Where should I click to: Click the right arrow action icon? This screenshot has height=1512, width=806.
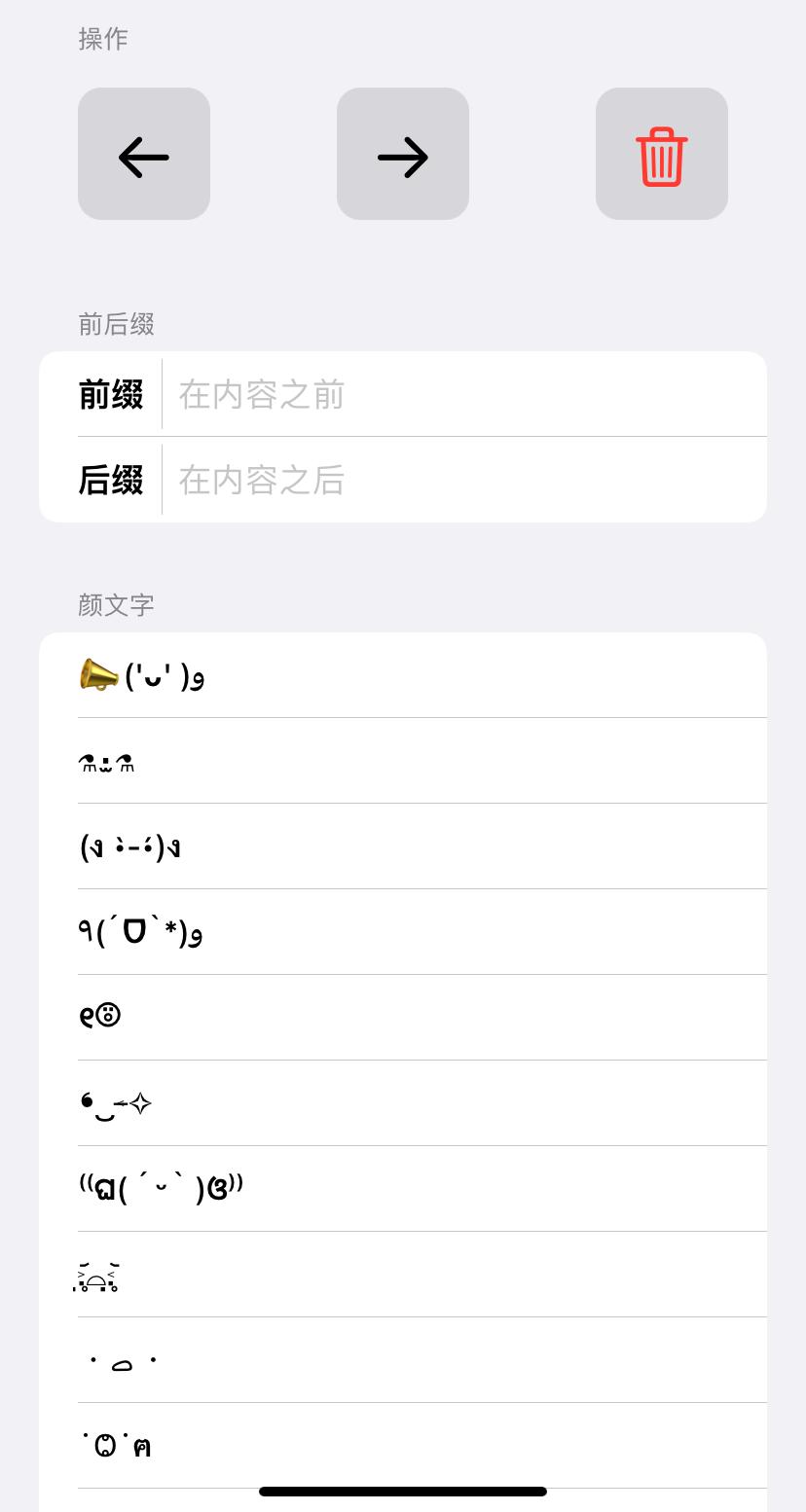402,154
